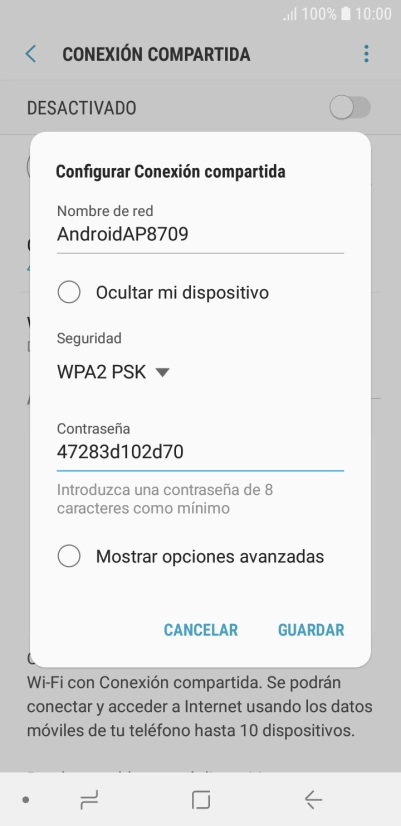Tap CANCELAR to dismiss the dialog

pos(201,630)
